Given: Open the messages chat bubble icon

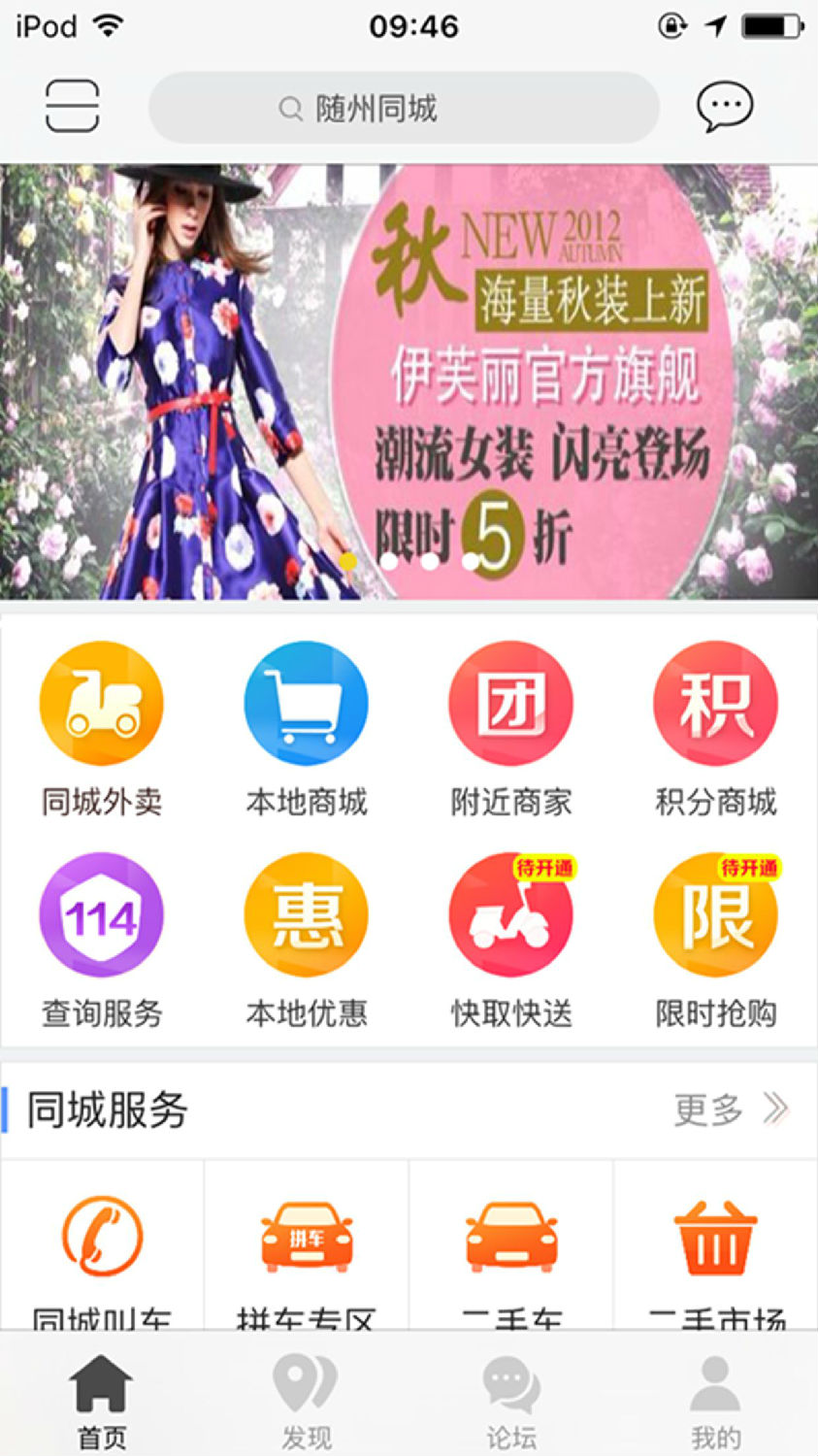Looking at the screenshot, I should pyautogui.click(x=724, y=106).
